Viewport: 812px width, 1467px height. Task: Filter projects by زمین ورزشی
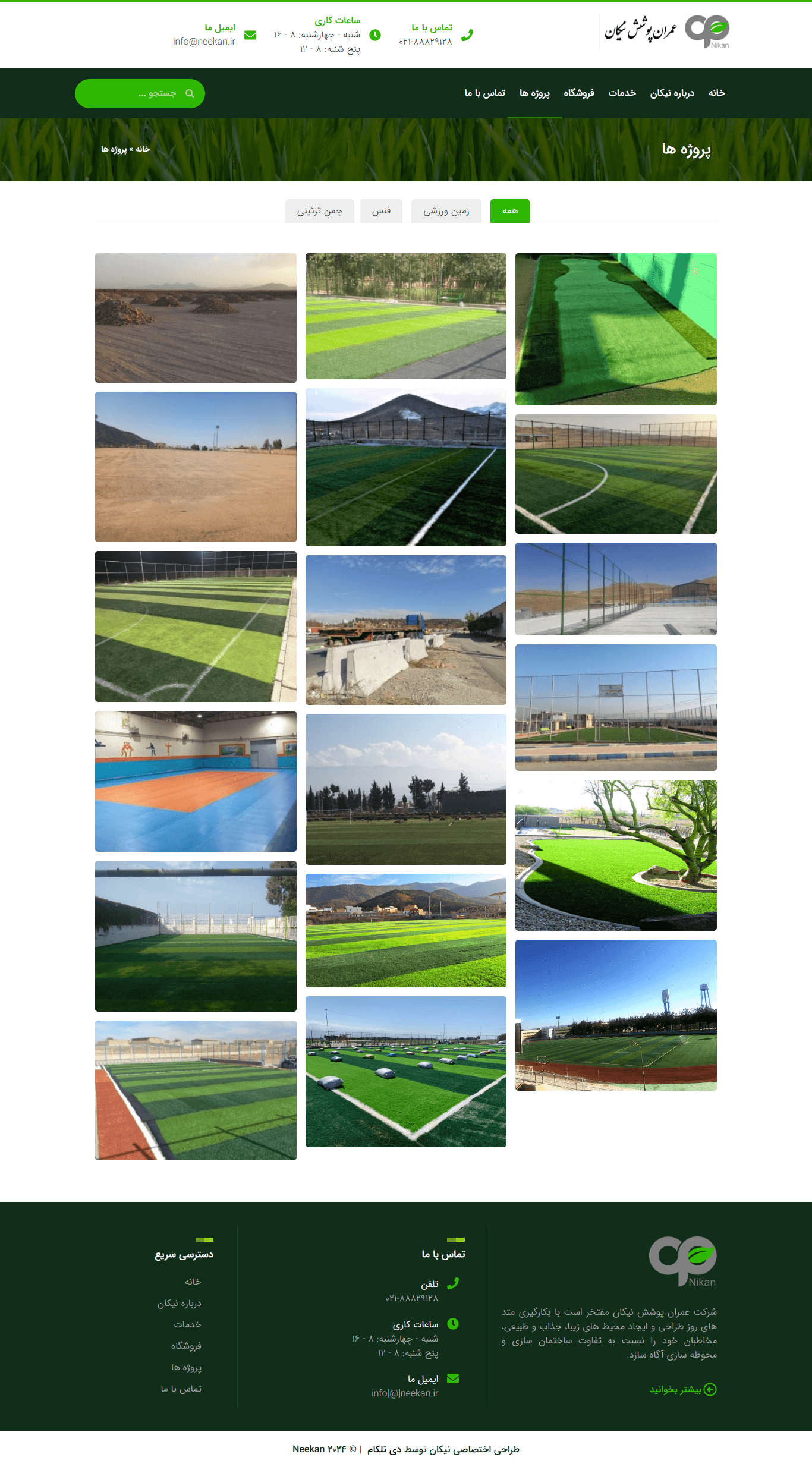446,211
